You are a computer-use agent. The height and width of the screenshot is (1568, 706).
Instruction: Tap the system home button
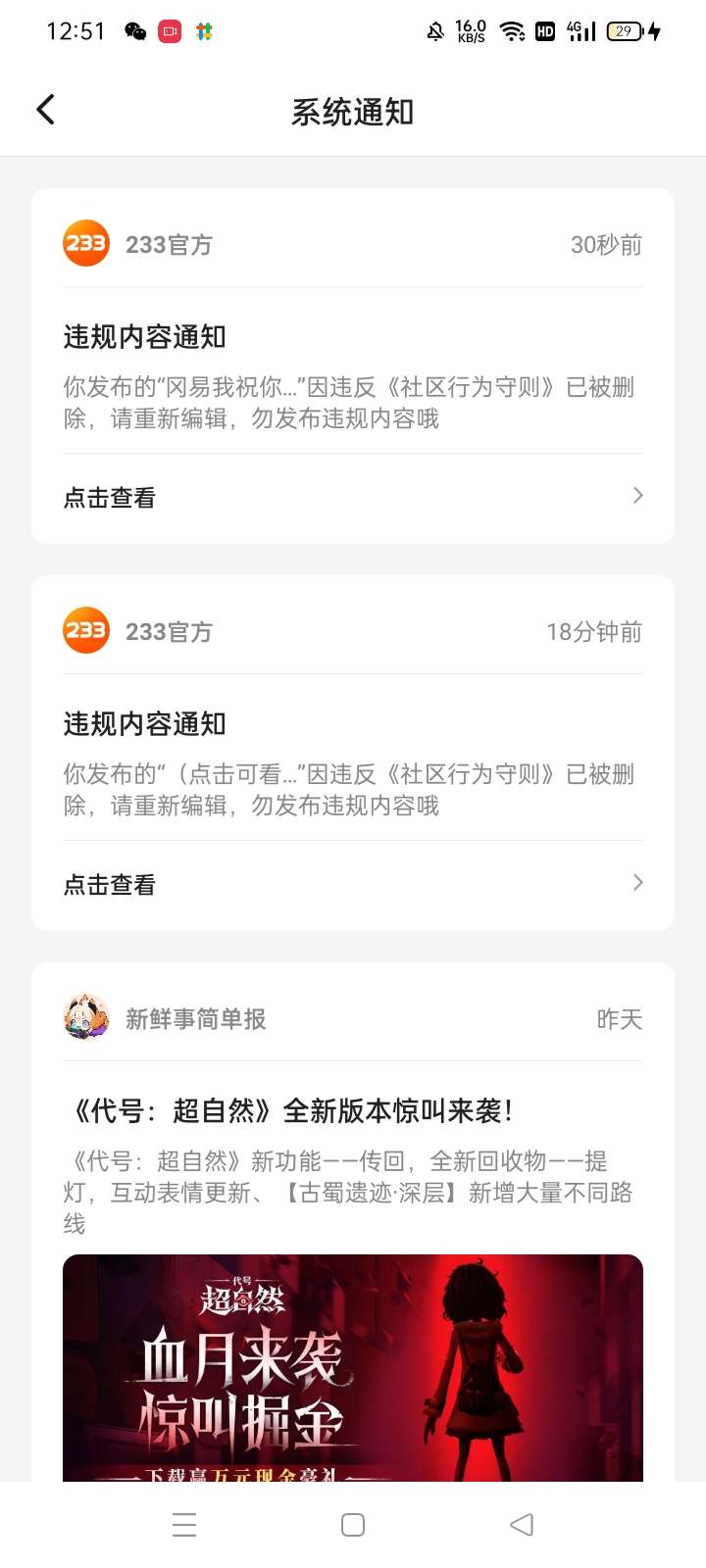pyautogui.click(x=353, y=1525)
